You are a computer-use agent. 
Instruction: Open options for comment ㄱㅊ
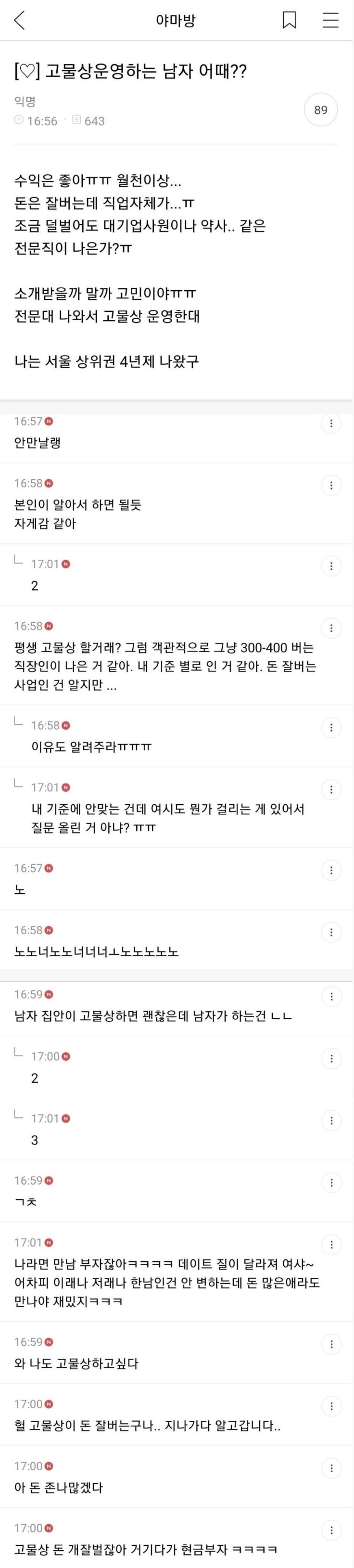coord(331,1182)
